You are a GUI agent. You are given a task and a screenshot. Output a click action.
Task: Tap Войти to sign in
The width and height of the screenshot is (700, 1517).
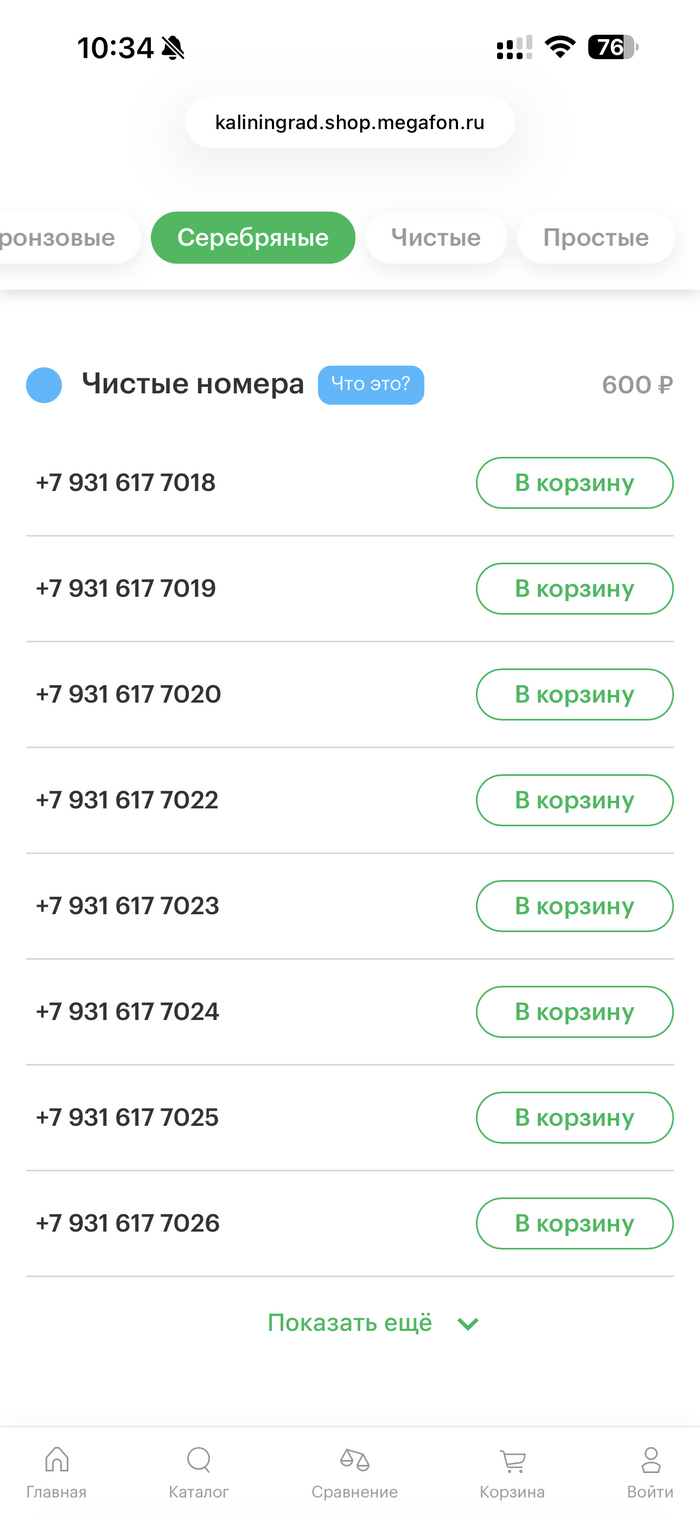[x=650, y=1473]
